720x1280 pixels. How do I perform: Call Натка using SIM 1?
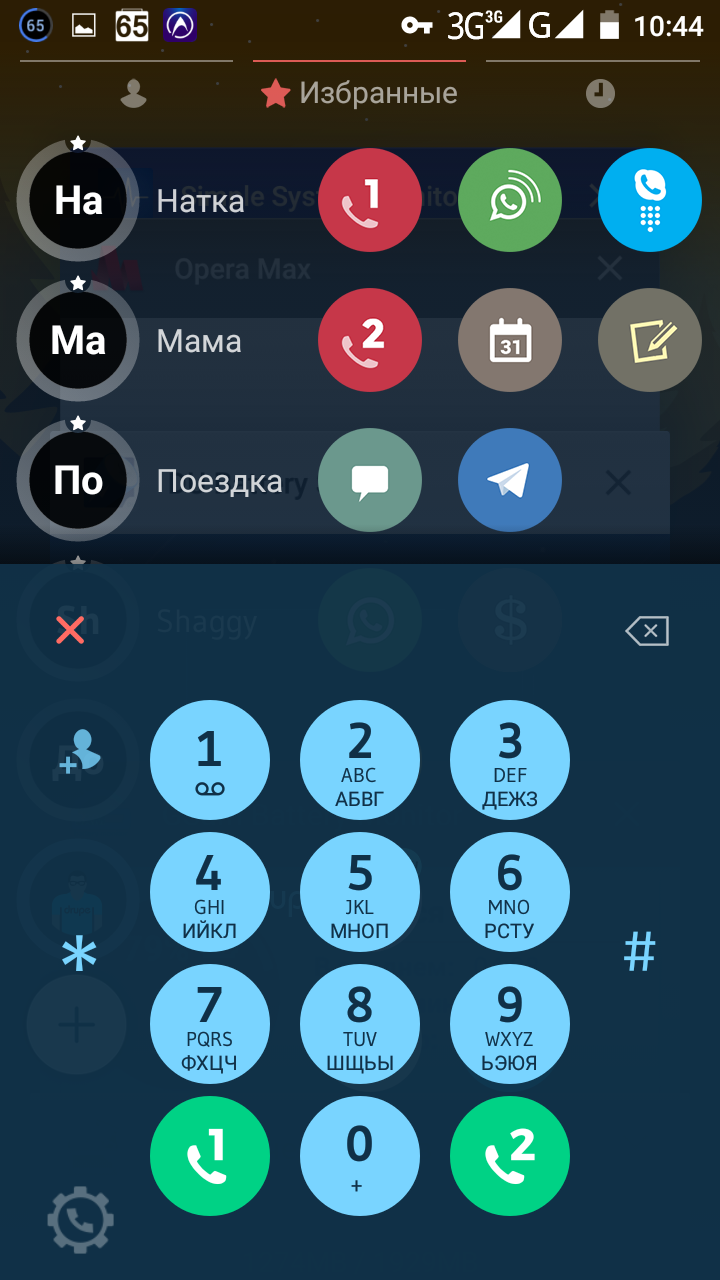(370, 201)
